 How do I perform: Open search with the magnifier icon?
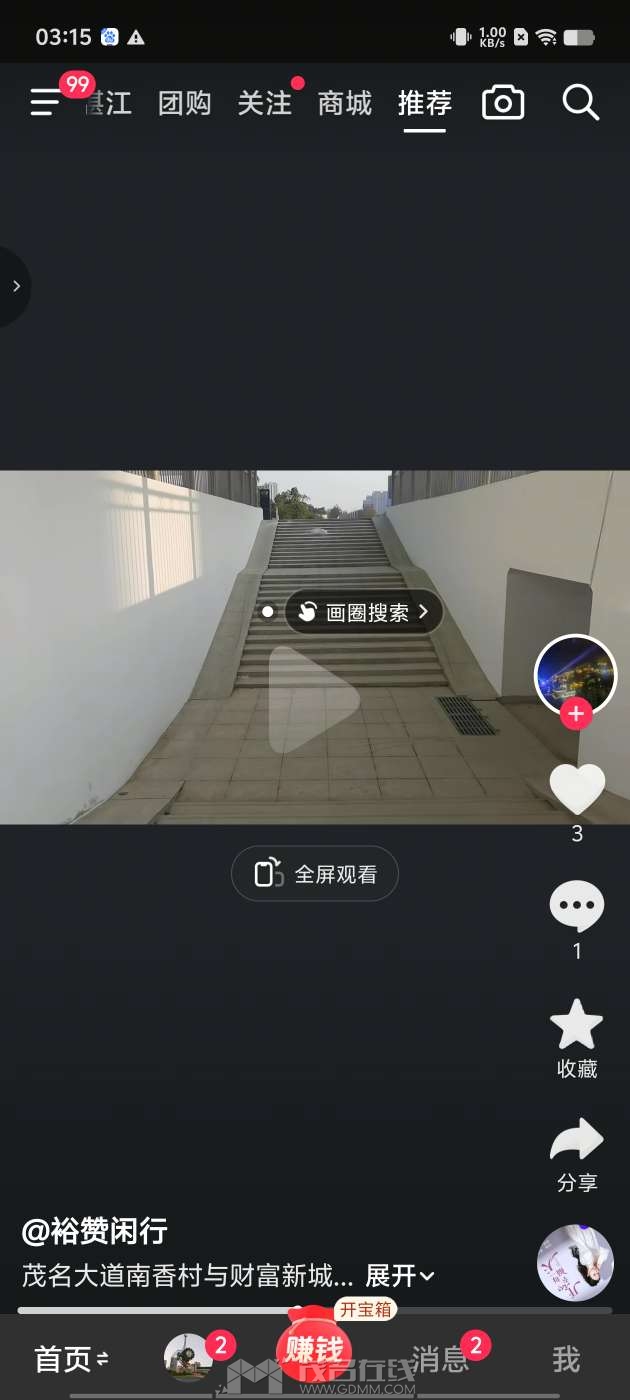click(x=580, y=103)
